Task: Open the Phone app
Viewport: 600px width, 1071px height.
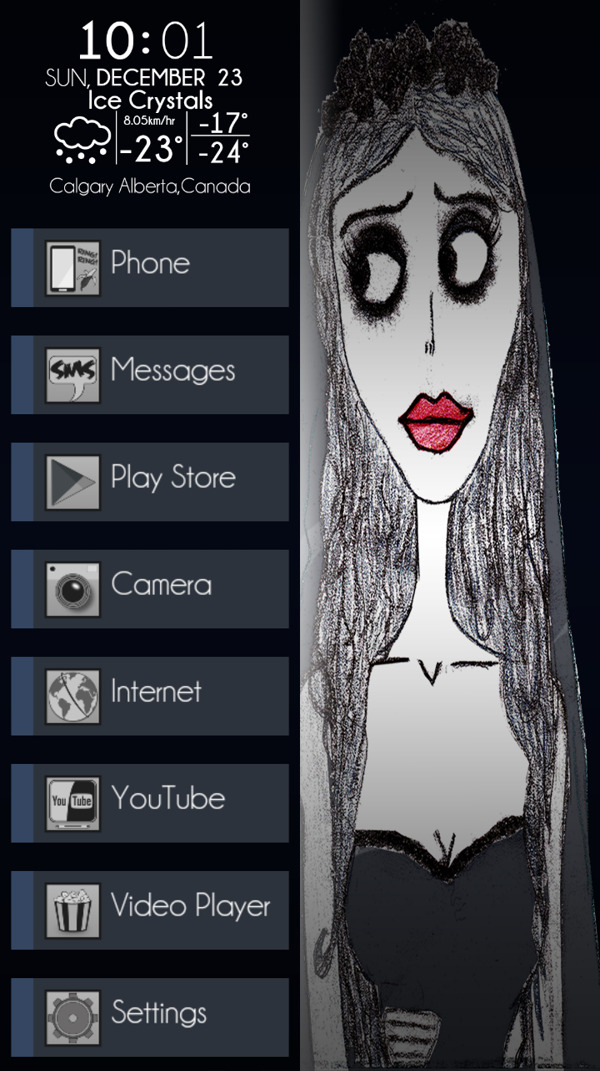Action: (150, 267)
